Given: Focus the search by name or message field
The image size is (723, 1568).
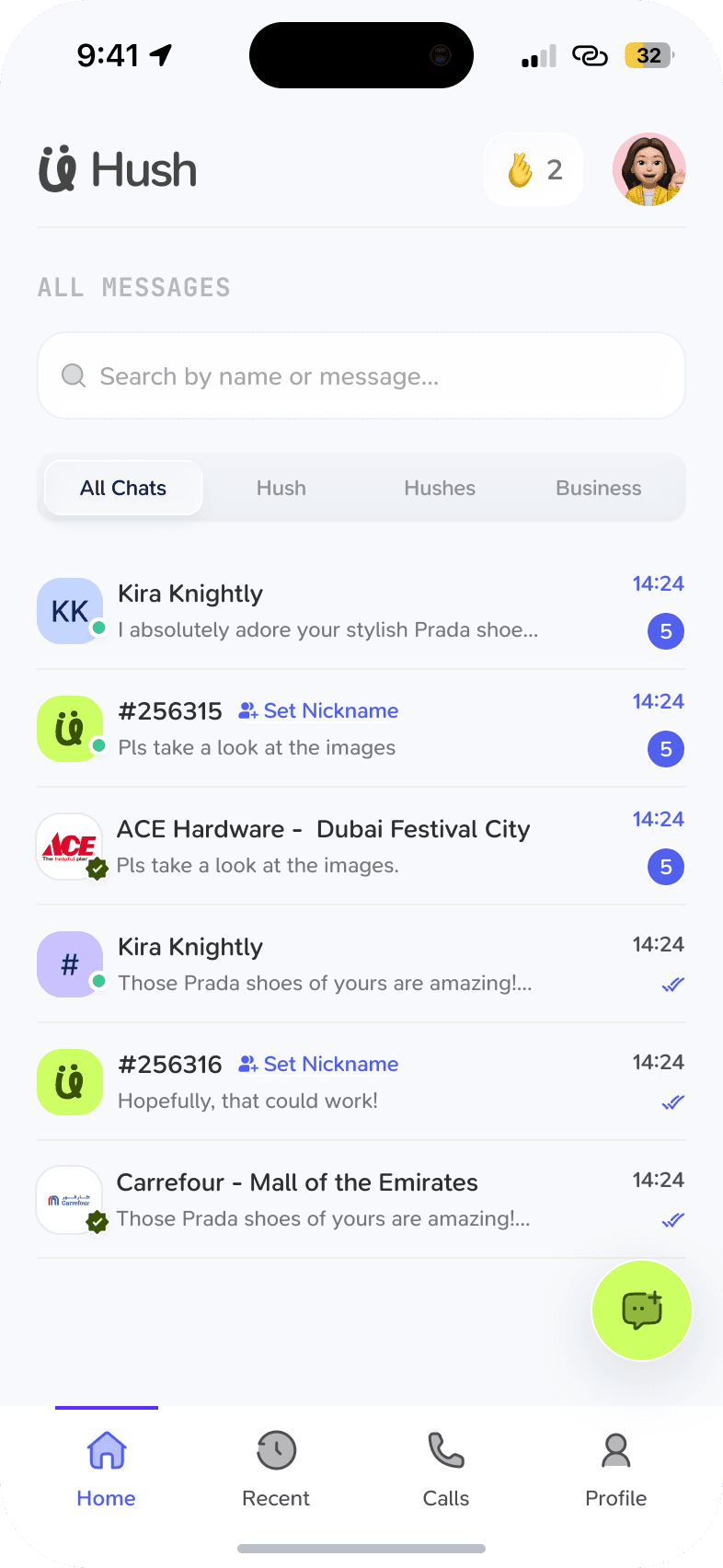Looking at the screenshot, I should (361, 376).
